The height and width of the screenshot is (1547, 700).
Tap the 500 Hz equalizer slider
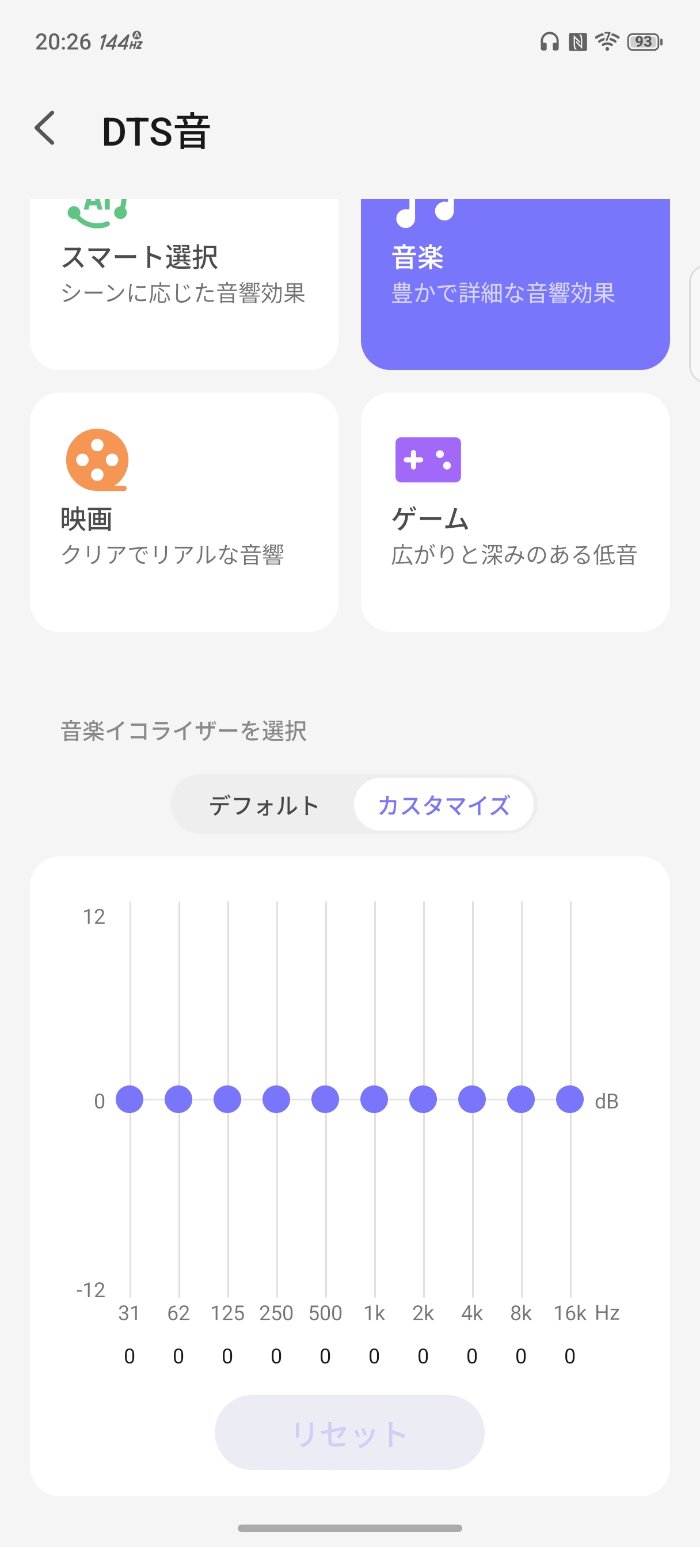click(x=325, y=1099)
